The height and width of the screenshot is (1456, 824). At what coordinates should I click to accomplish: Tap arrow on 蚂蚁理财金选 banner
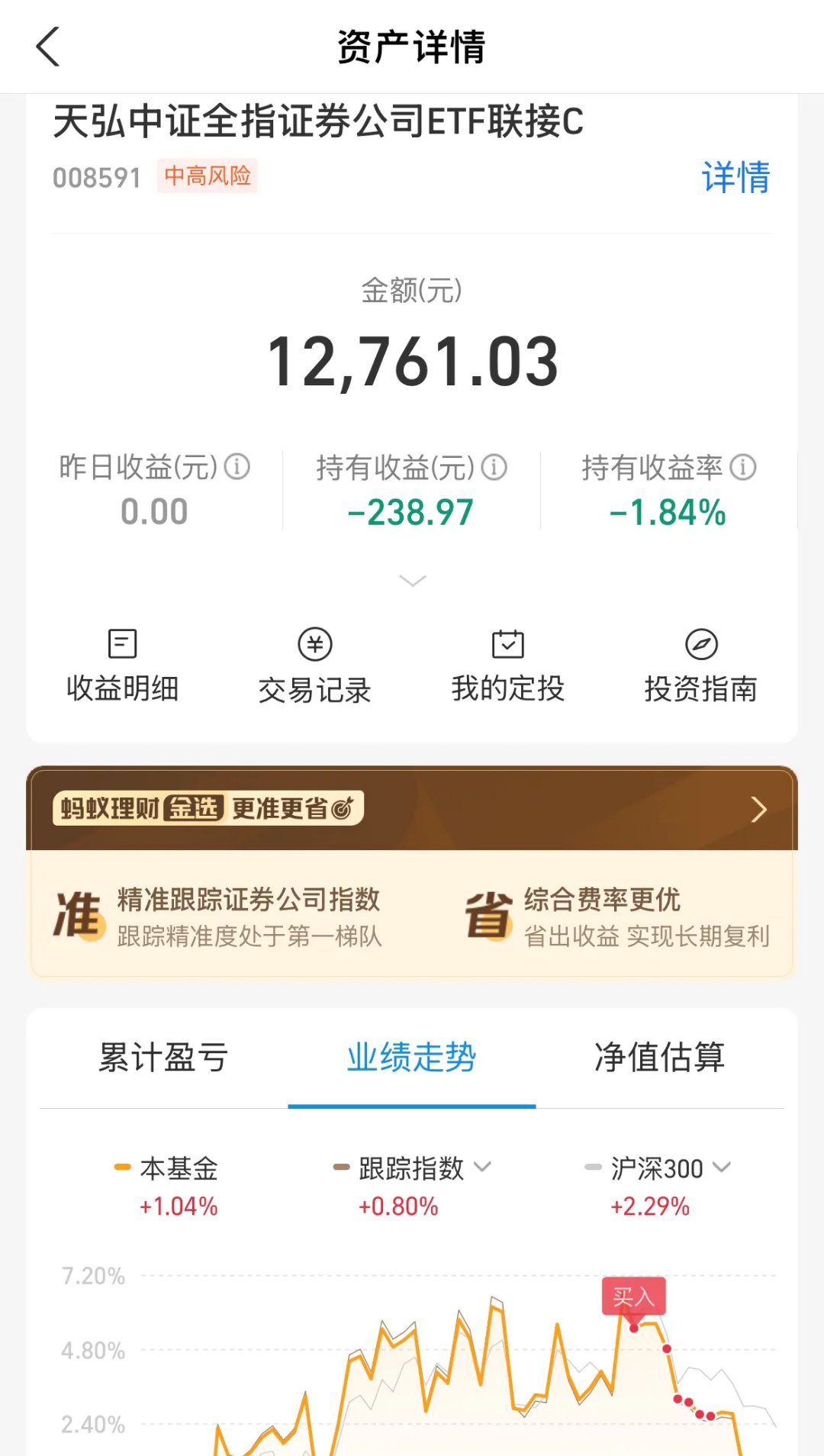[x=758, y=809]
